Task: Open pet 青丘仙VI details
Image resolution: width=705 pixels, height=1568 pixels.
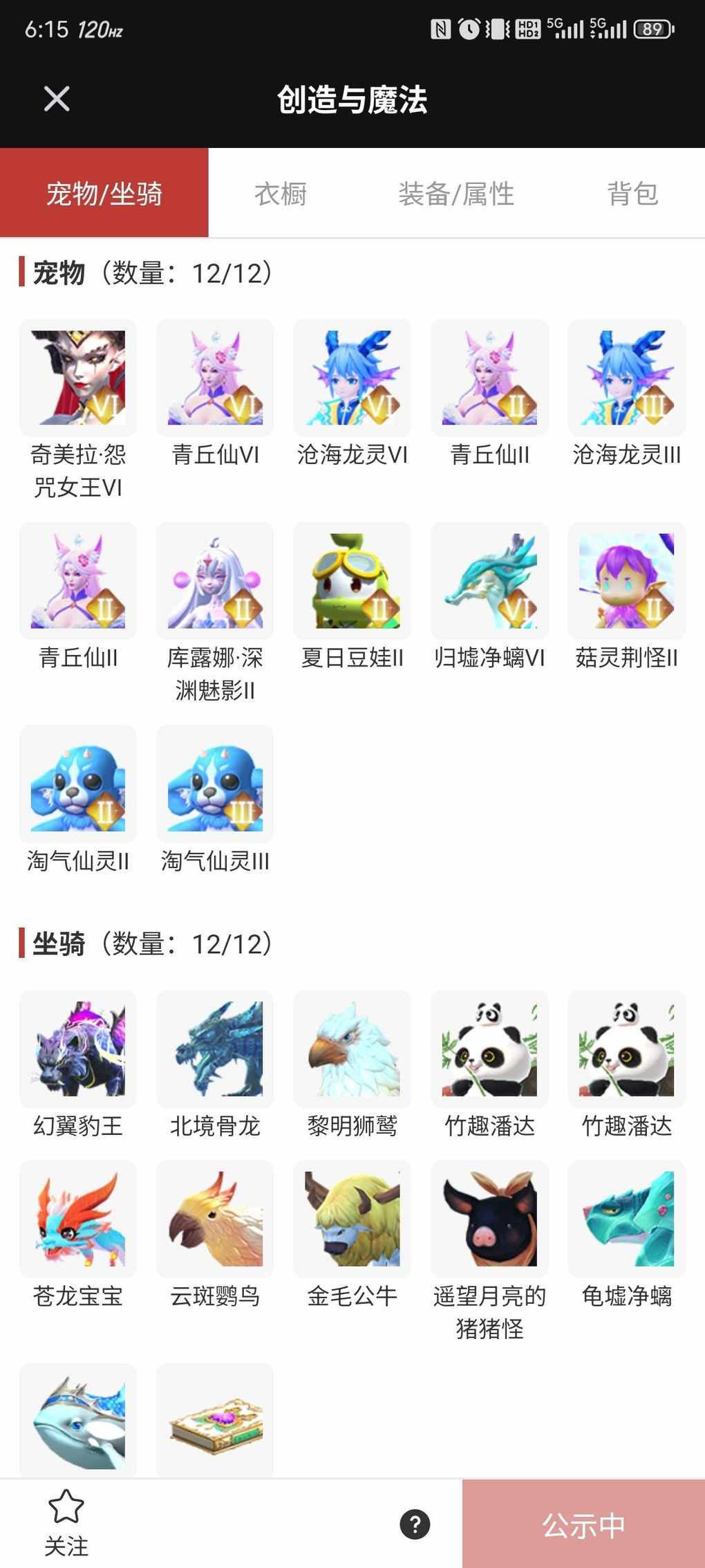Action: [x=215, y=378]
